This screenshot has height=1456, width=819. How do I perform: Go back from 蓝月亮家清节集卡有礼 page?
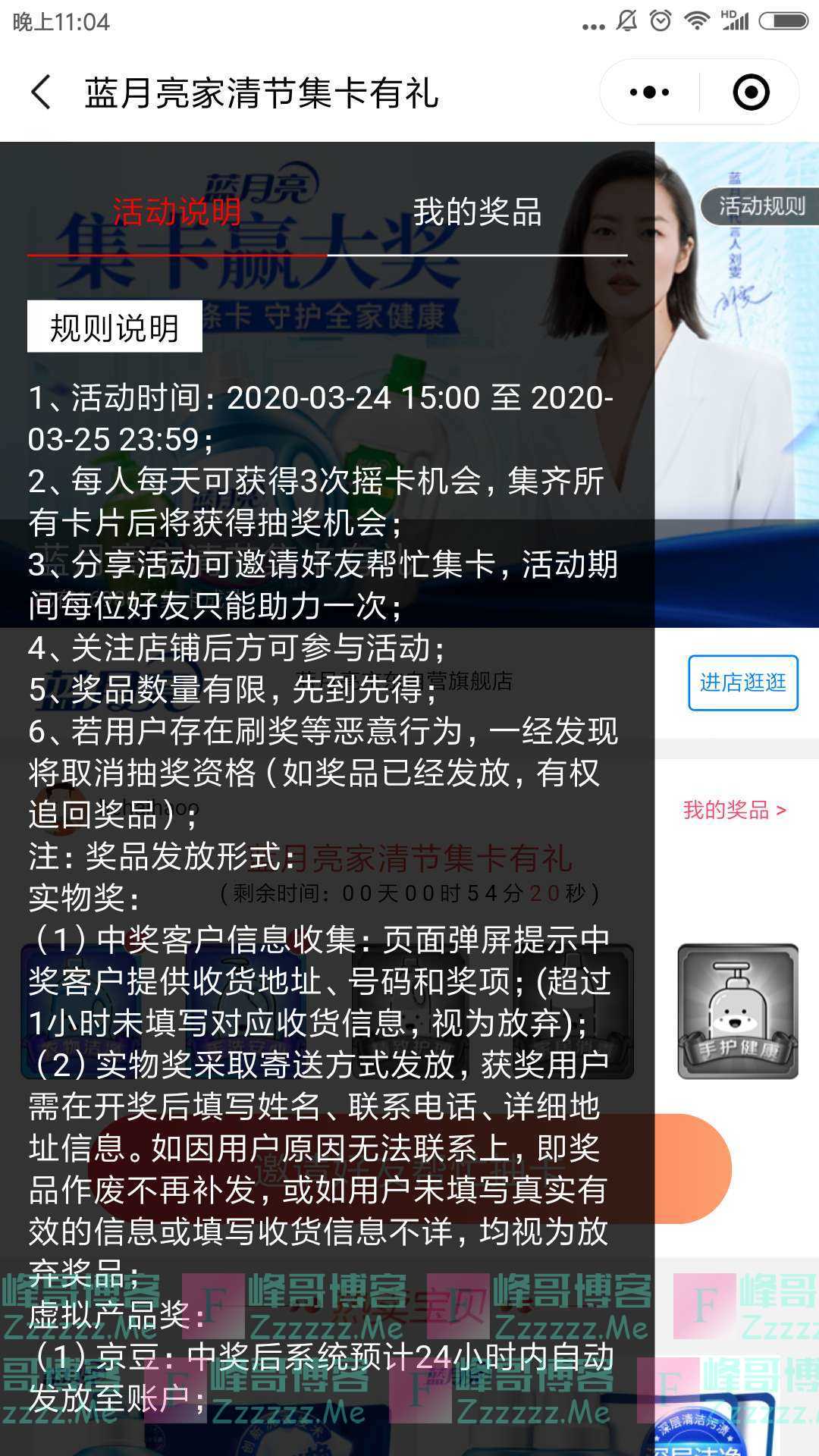[42, 93]
